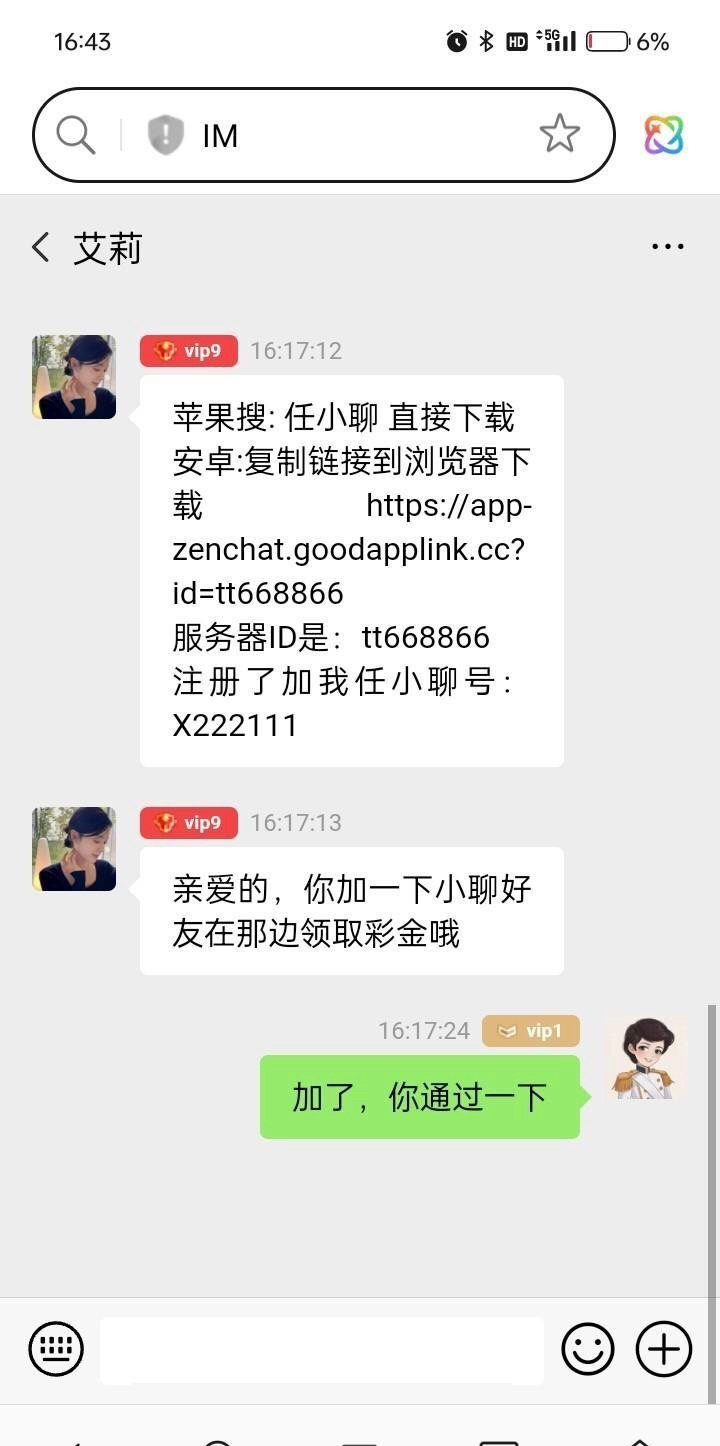Focus the message text field
This screenshot has height=1446, width=720.
click(x=321, y=1350)
